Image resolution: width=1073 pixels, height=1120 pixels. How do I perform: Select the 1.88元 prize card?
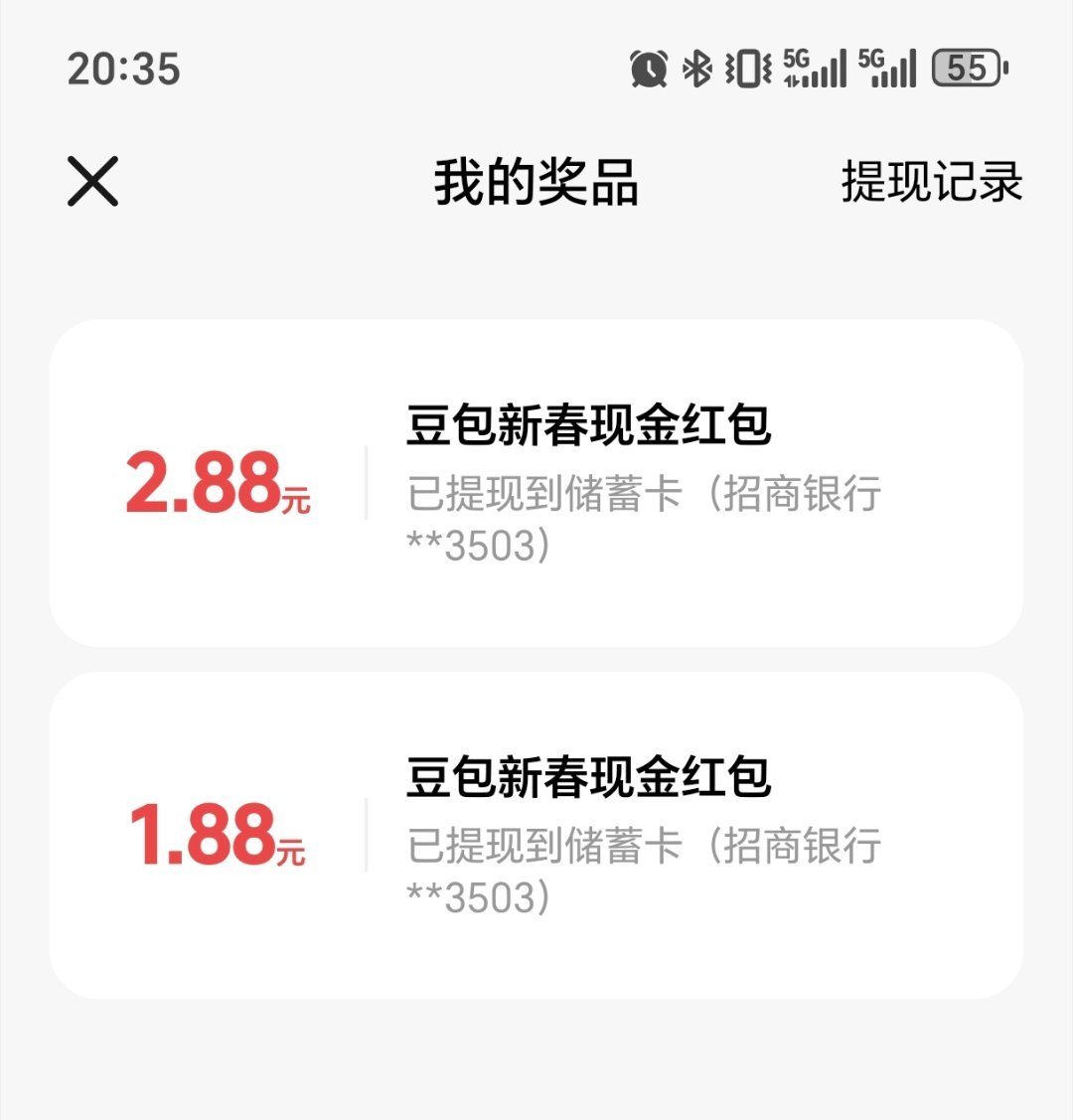[536, 833]
